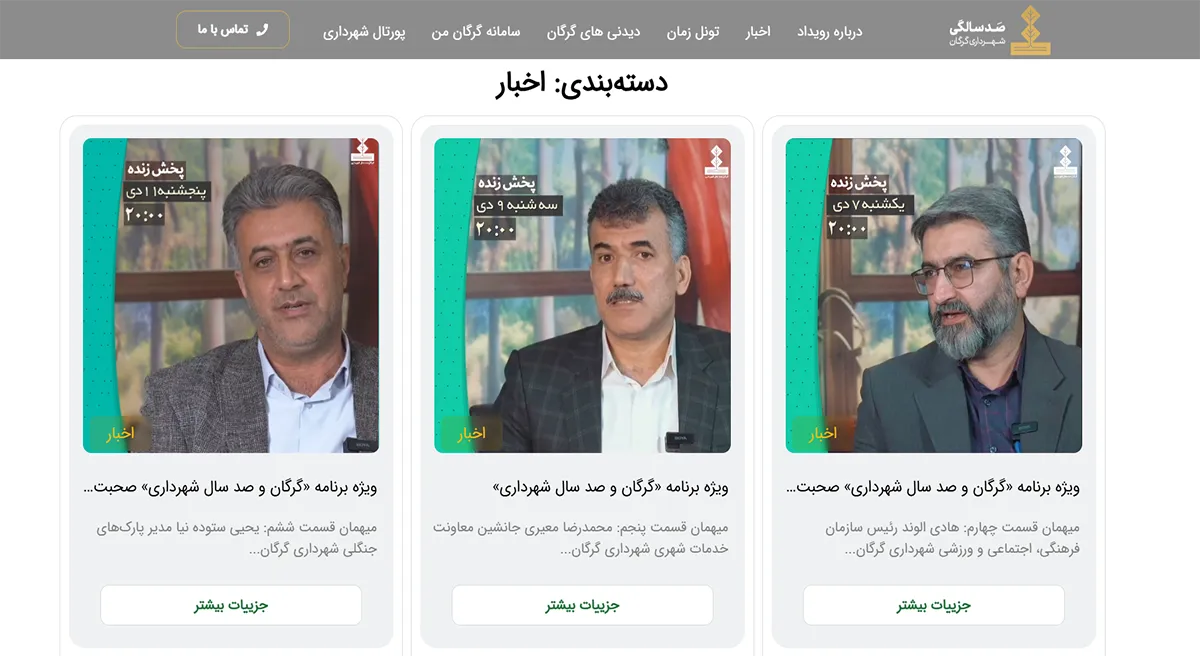The image size is (1200, 656).
Task: Open جزییات بیشتر for یحیی ستوده نیا episode
Action: (x=231, y=605)
